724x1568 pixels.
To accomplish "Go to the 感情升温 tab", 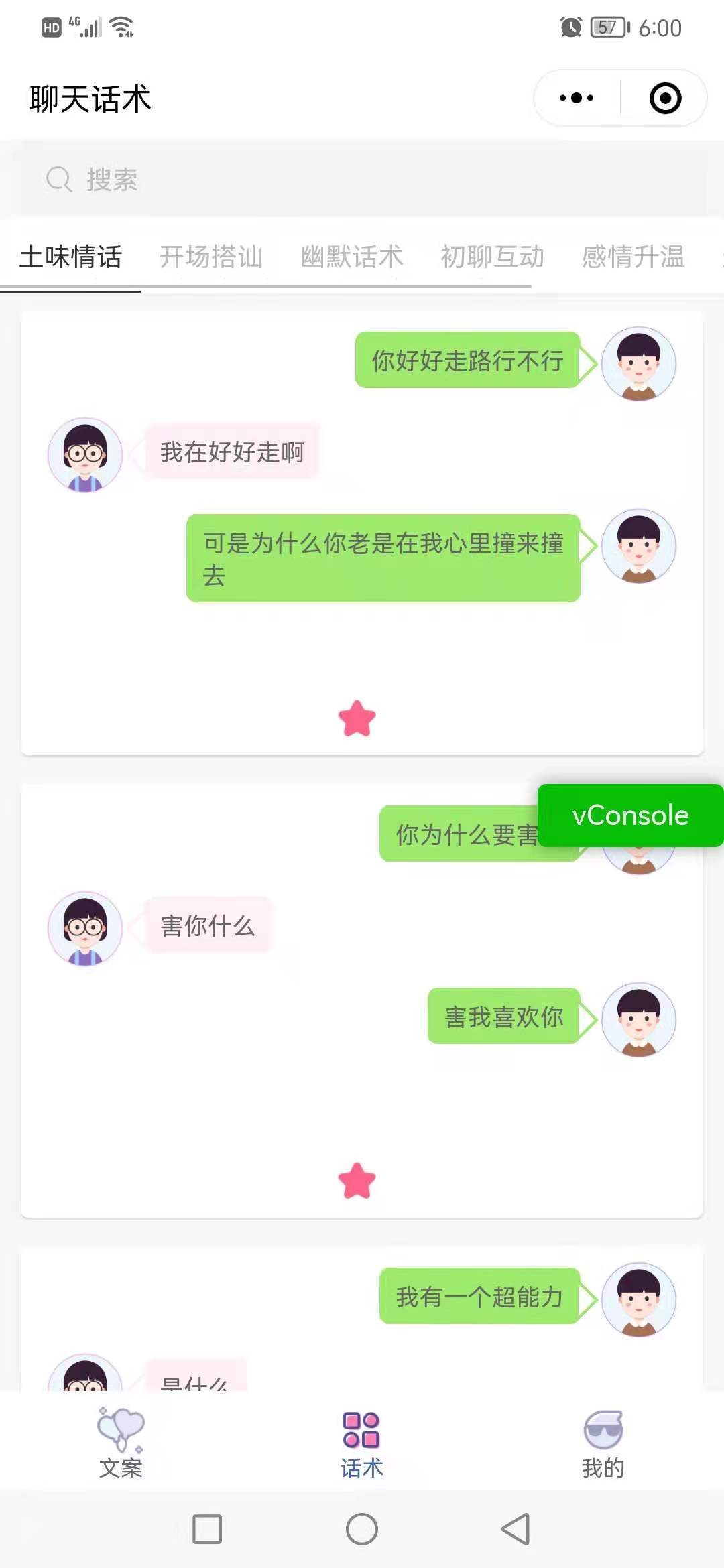I will tap(633, 257).
